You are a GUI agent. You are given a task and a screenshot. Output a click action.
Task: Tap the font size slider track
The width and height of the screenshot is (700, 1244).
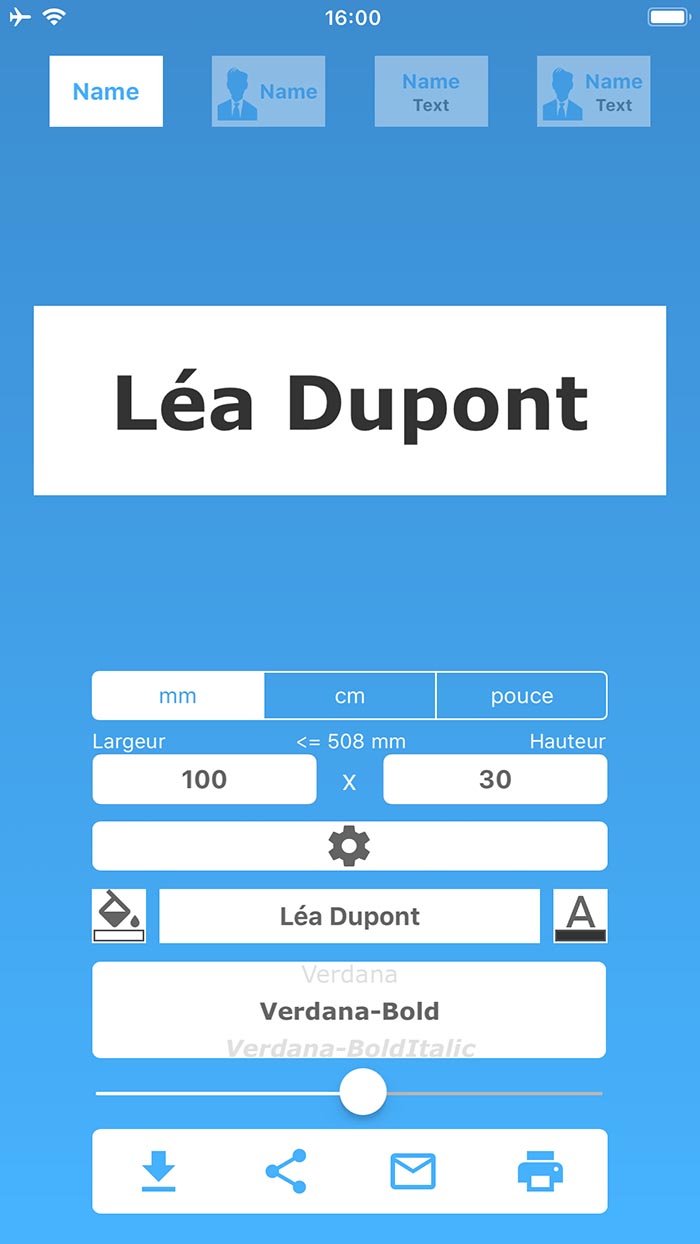(350, 1093)
